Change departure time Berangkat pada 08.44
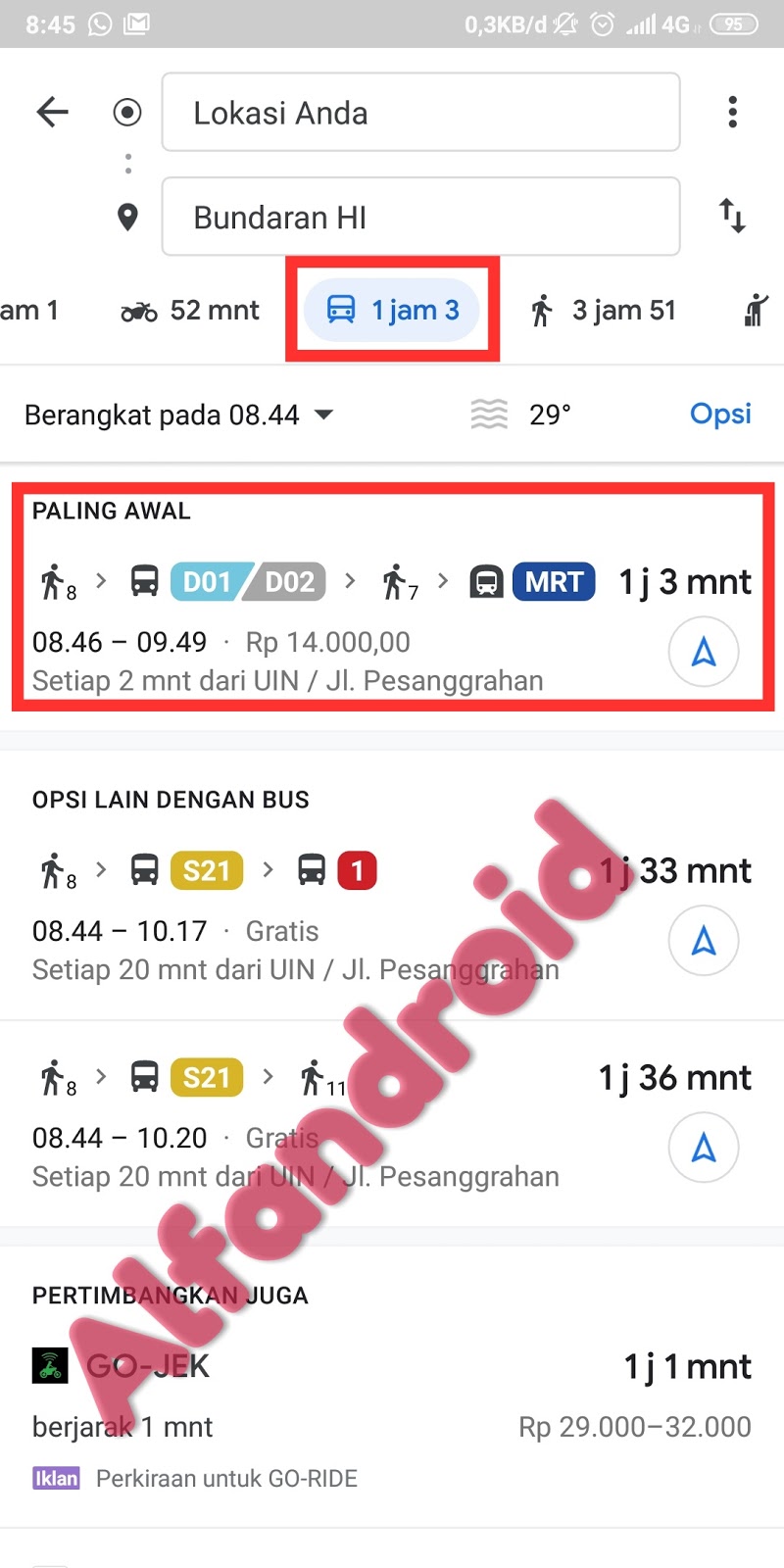This screenshot has width=784, height=1568. click(x=178, y=416)
